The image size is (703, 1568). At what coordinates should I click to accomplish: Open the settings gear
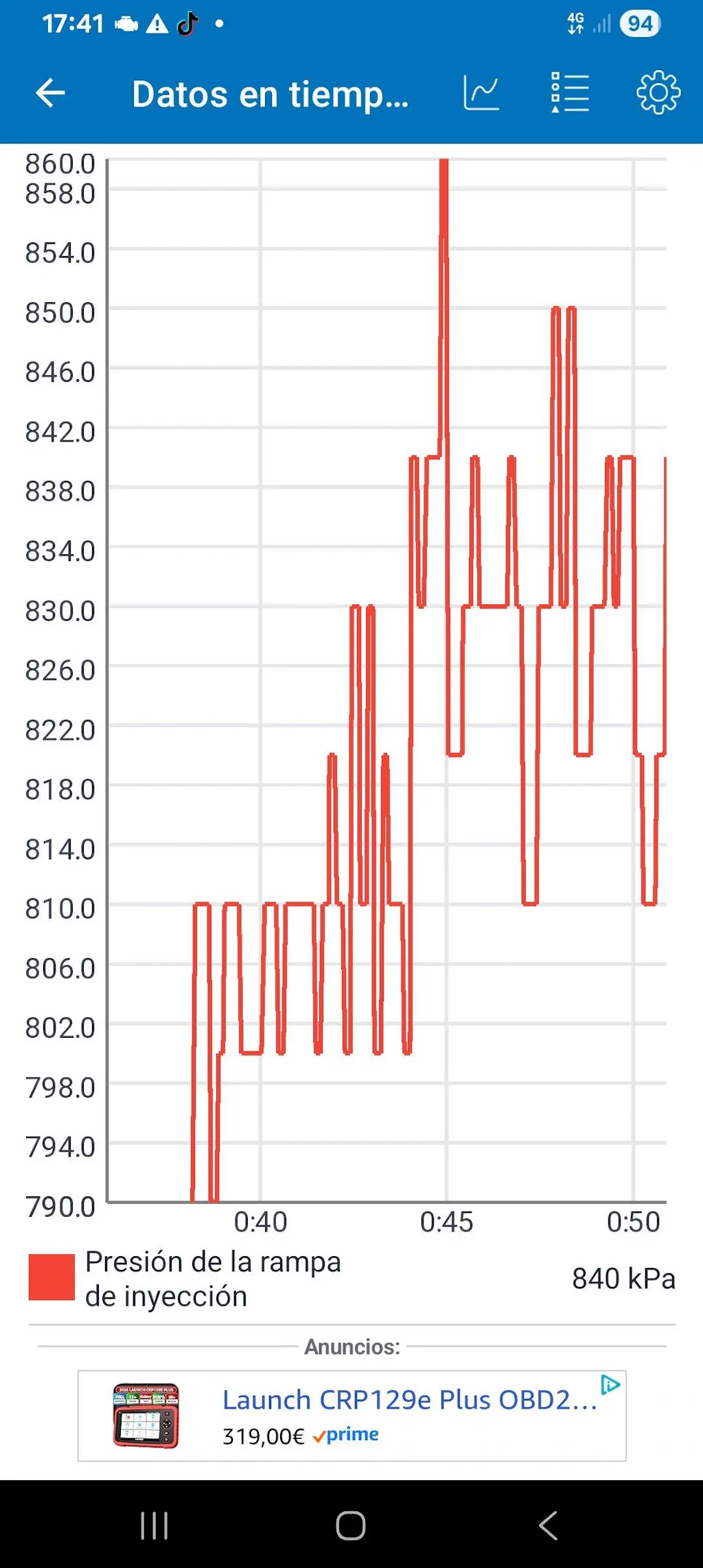coord(658,93)
